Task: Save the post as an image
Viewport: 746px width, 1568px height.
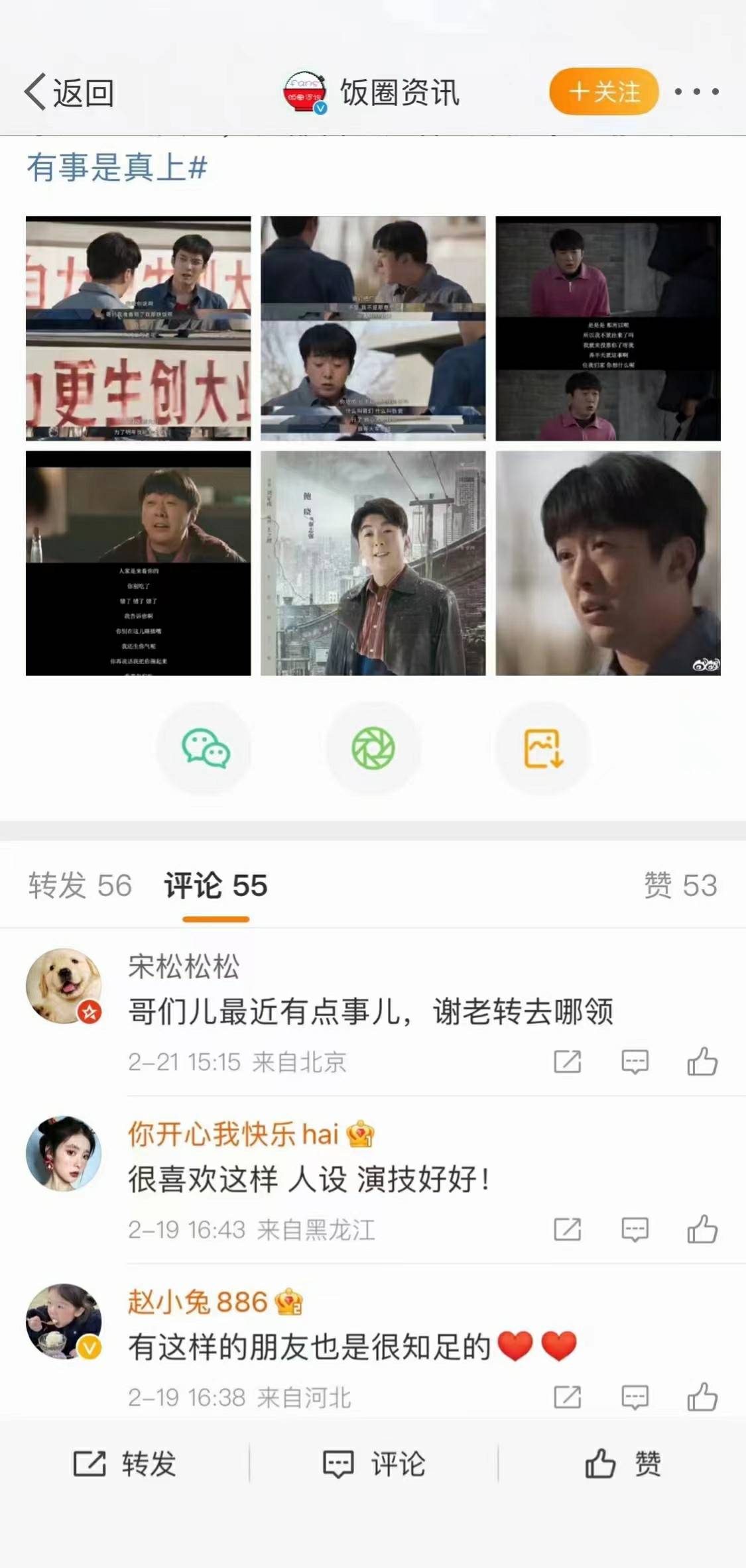Action: (543, 748)
